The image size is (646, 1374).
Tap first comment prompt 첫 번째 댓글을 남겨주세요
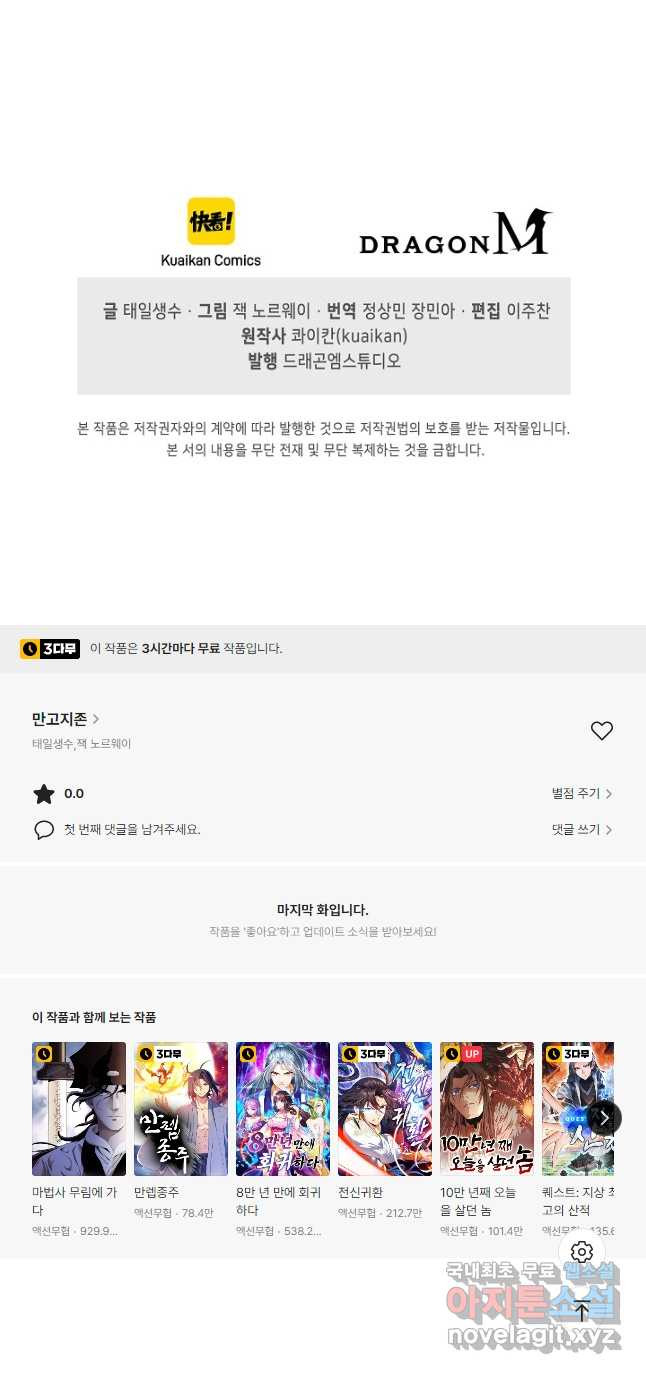pos(131,830)
